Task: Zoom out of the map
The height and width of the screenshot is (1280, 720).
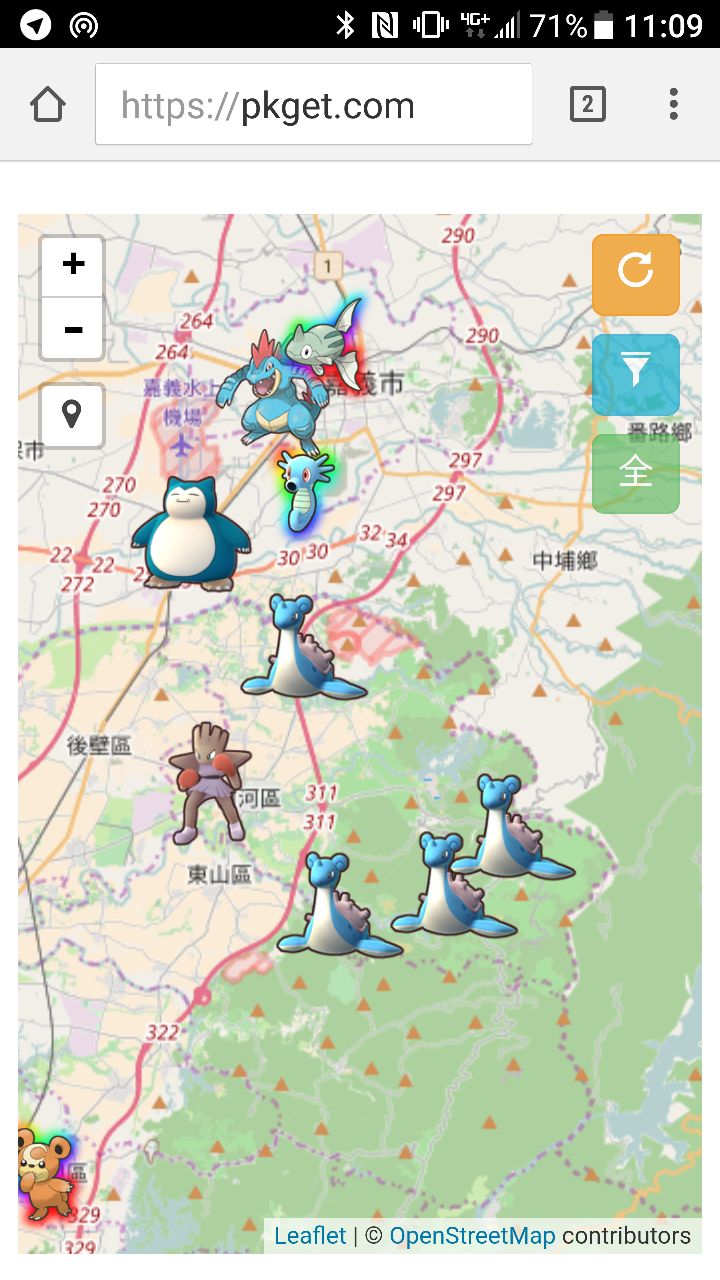Action: 72,329
